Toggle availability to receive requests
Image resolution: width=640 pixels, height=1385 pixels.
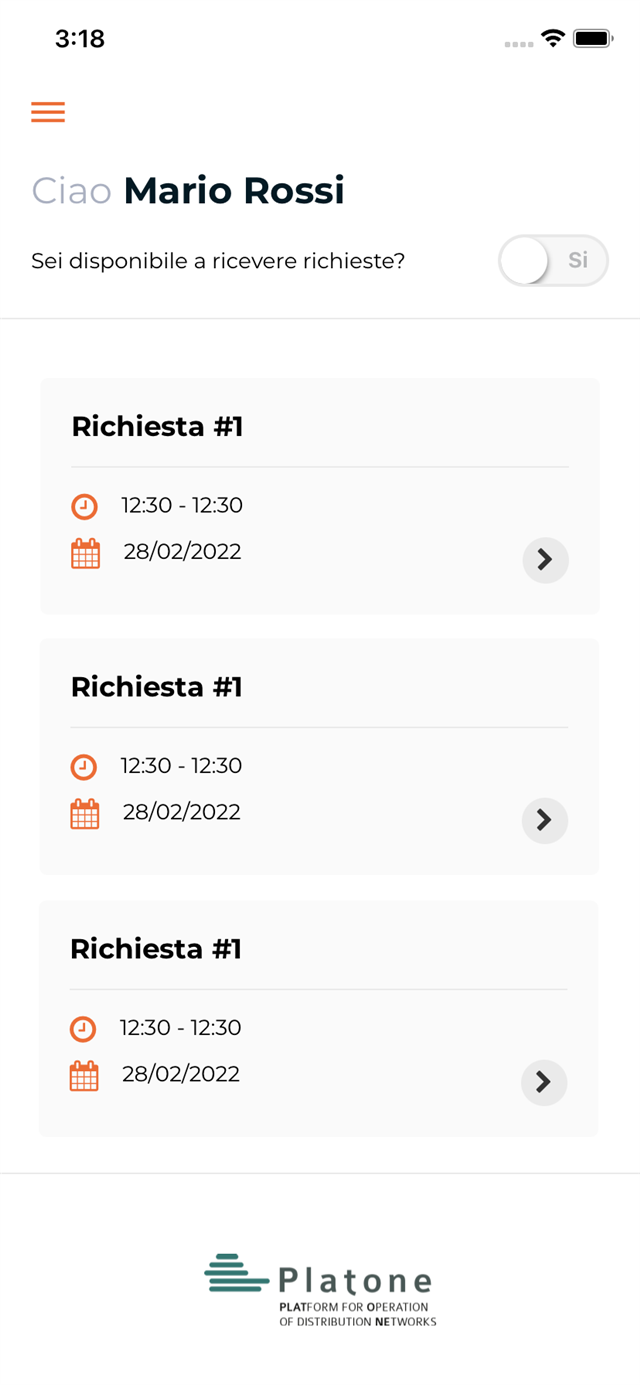point(553,261)
